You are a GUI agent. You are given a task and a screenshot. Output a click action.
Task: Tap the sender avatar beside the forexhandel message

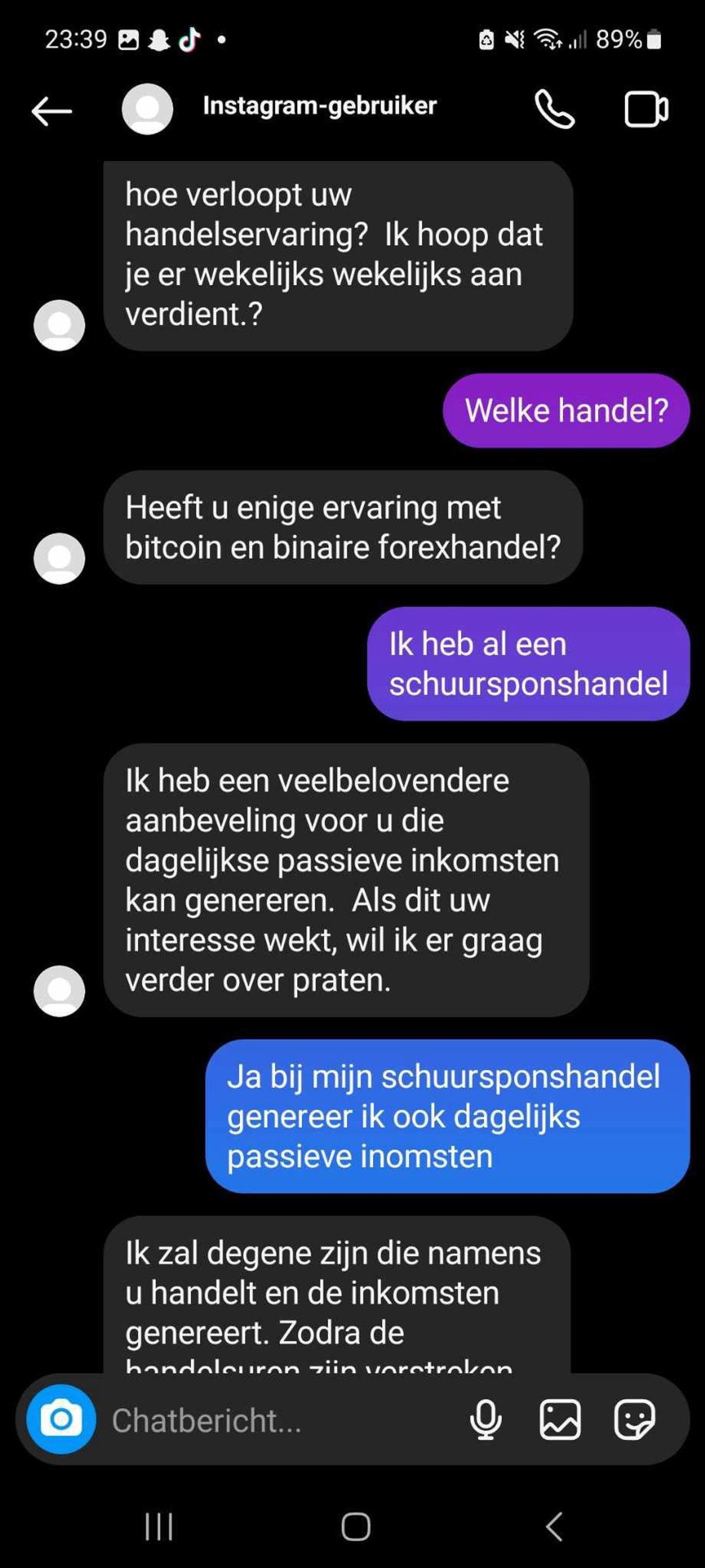(x=59, y=558)
